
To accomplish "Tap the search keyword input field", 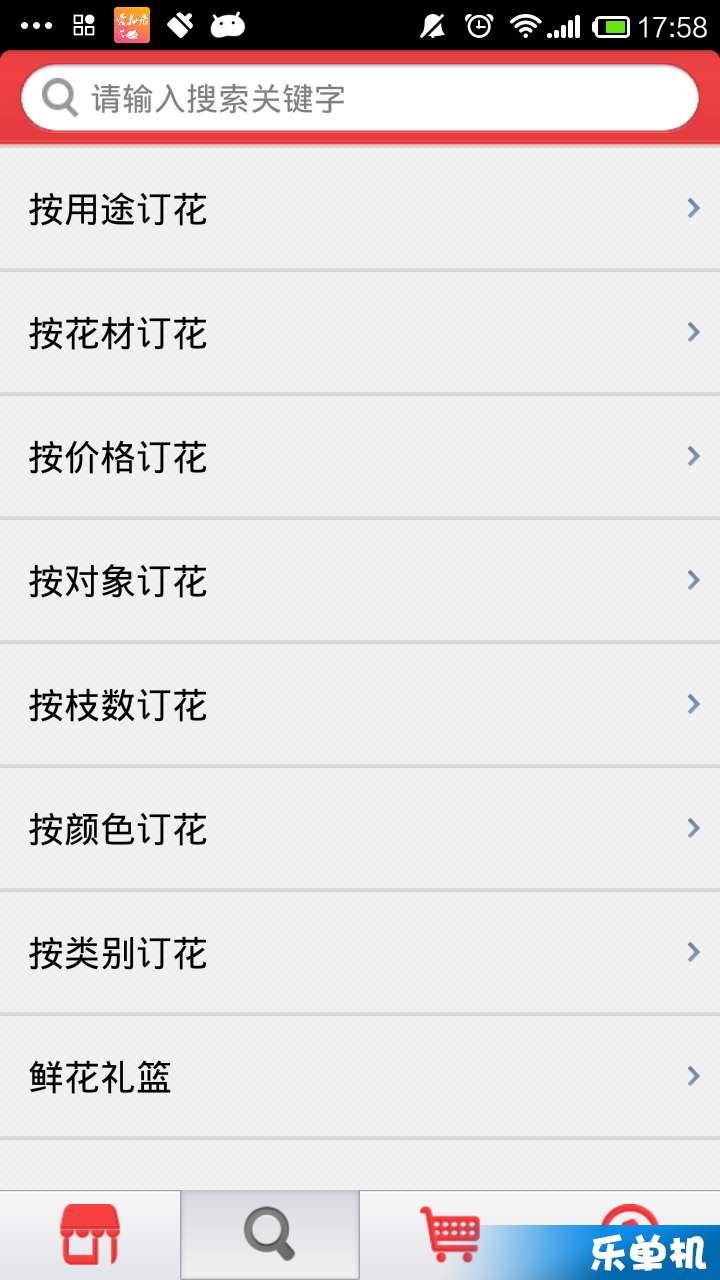I will 360,98.
